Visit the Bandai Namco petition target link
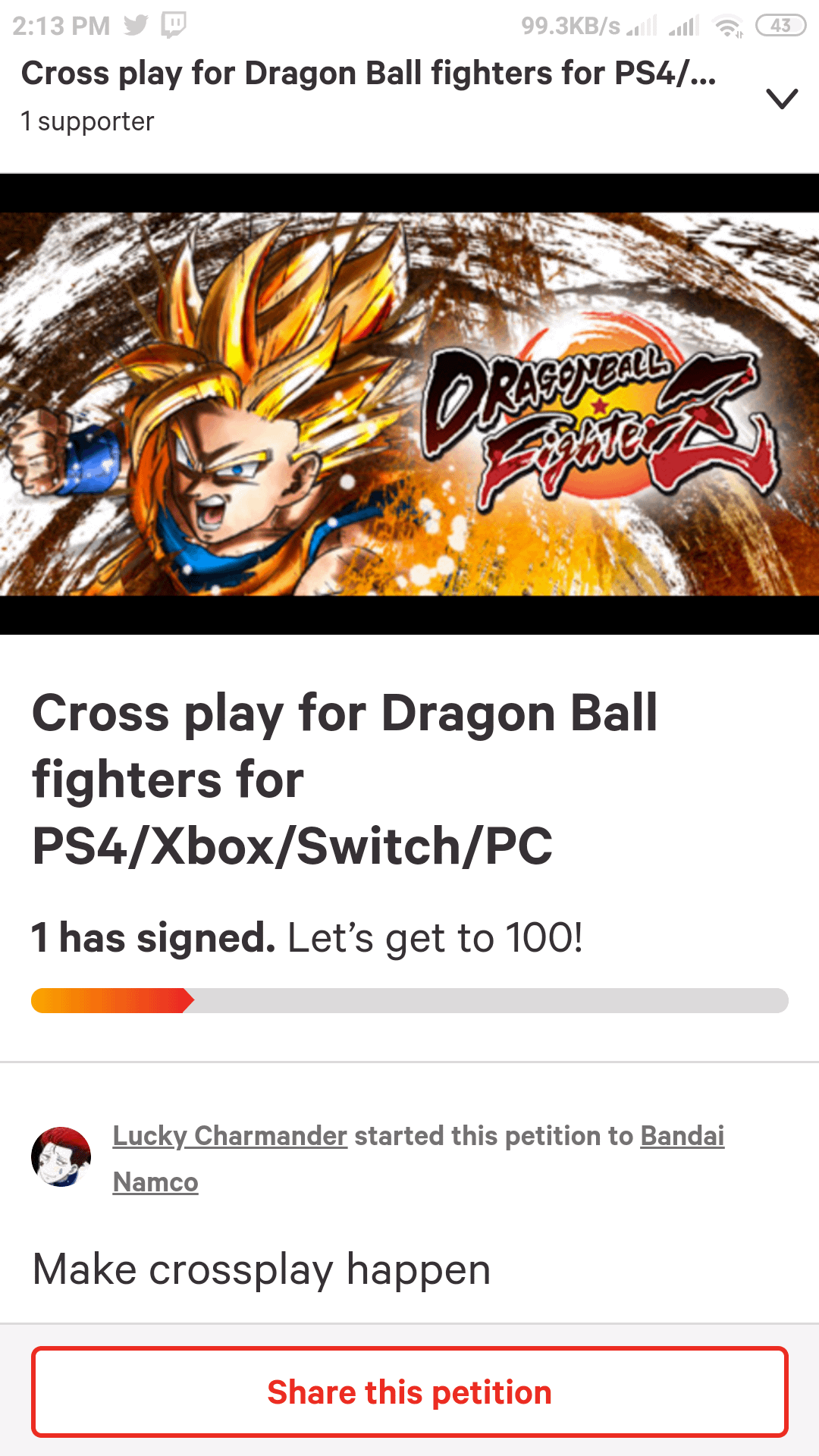This screenshot has width=819, height=1456. (682, 1137)
